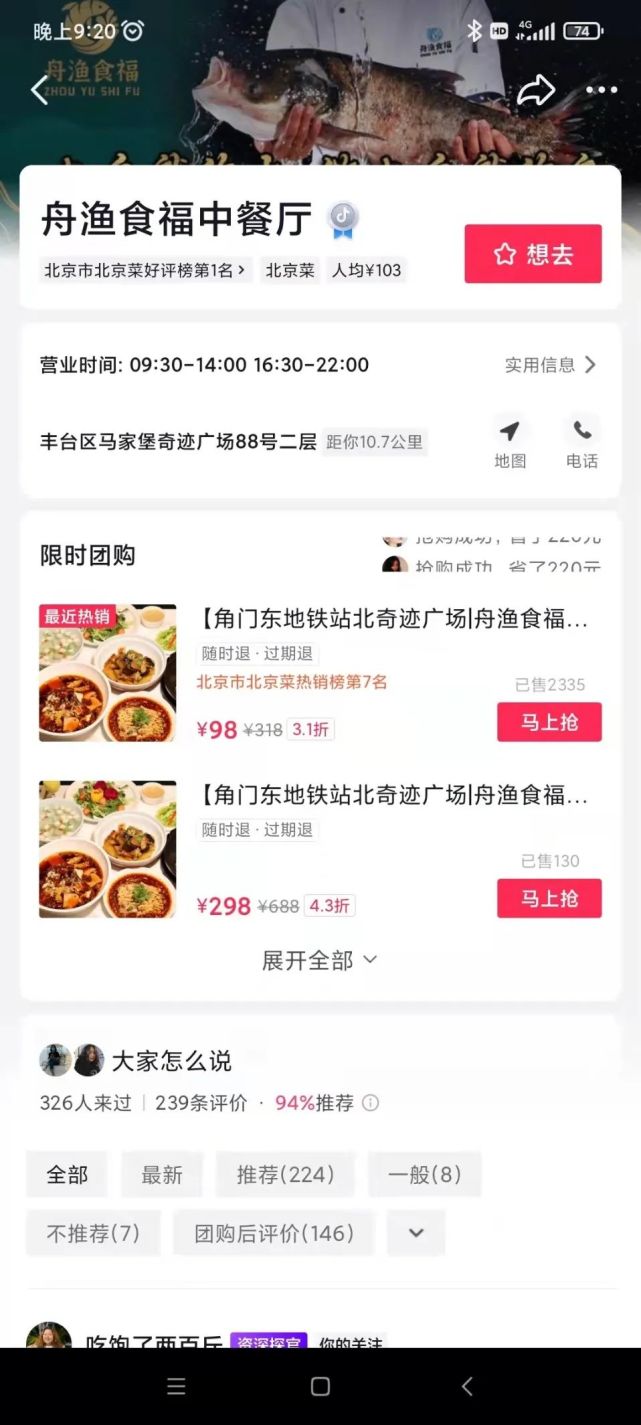This screenshot has width=641, height=1425.
Task: Expand all deals with 展开全部
Action: pos(319,960)
